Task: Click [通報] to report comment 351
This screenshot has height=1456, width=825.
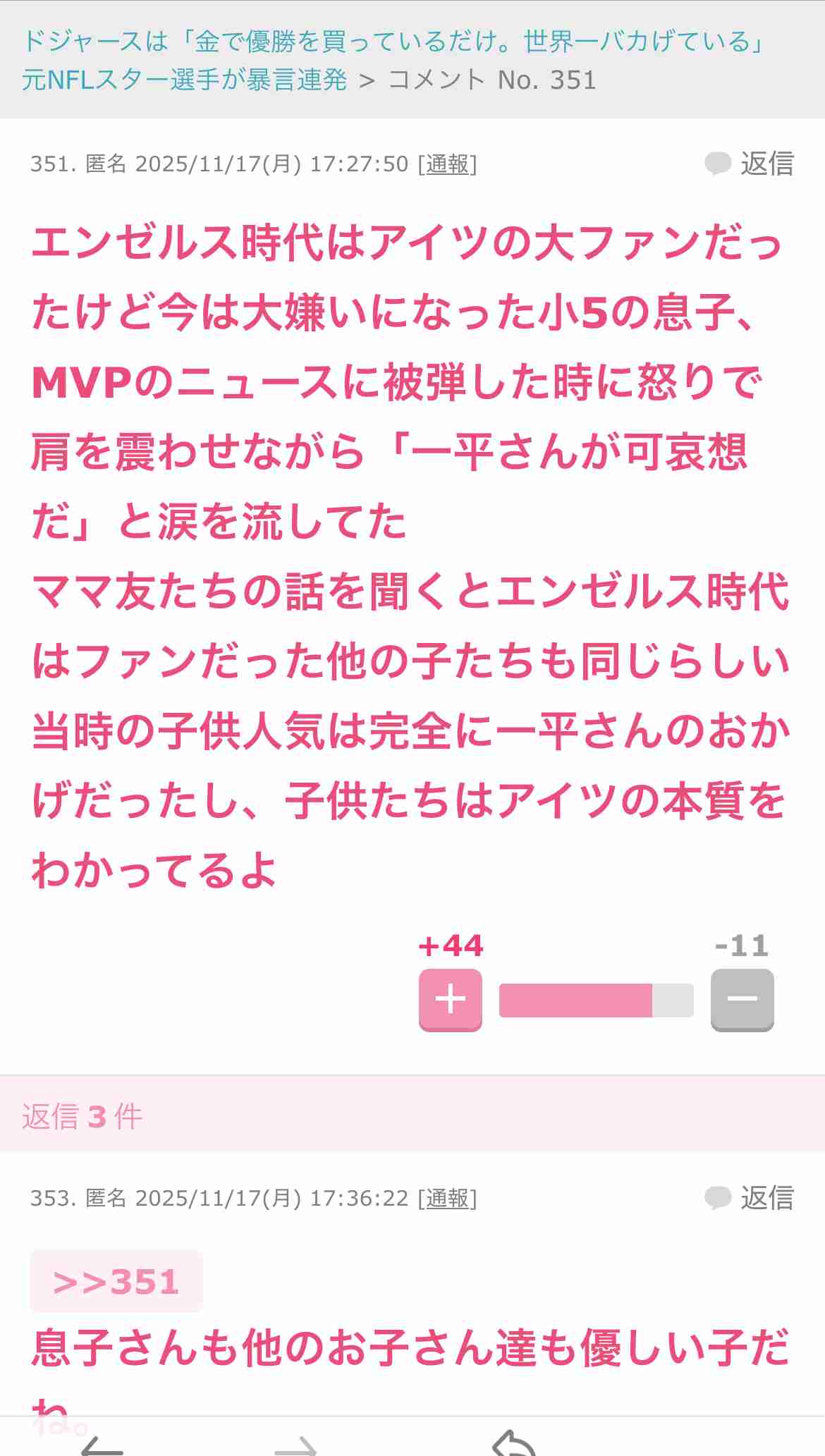Action: pos(447,165)
